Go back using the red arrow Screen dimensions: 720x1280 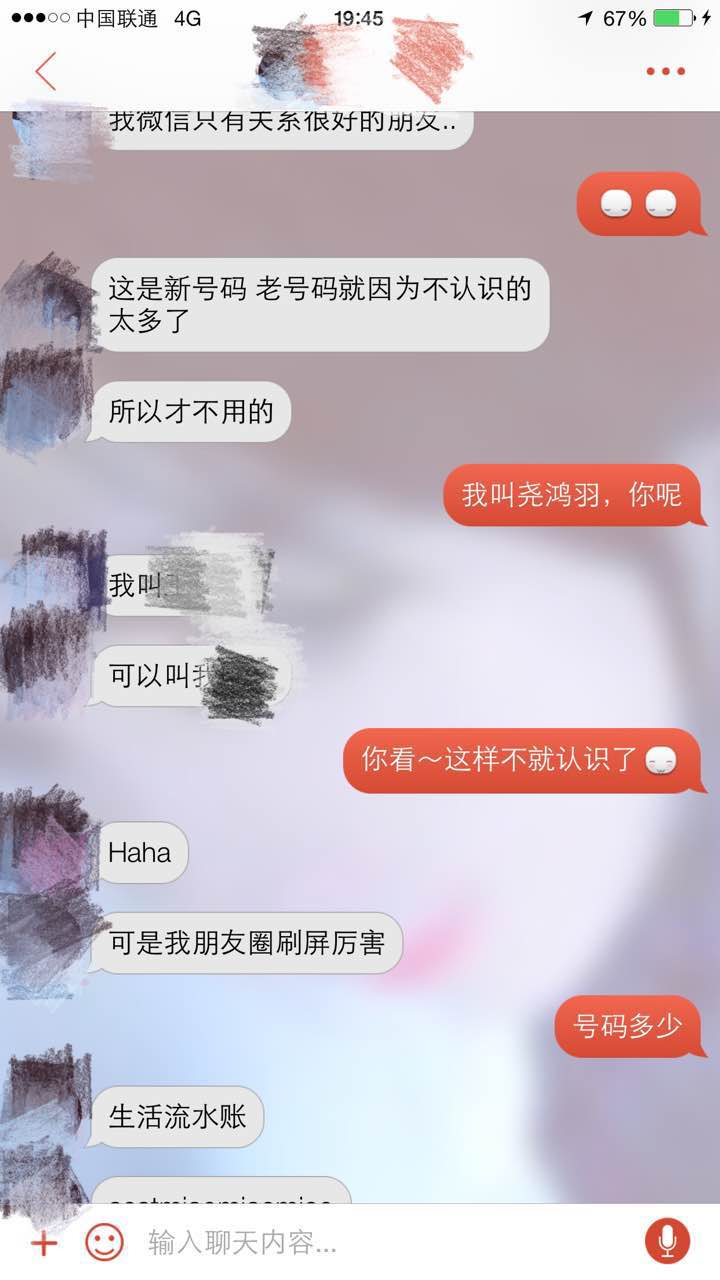45,71
